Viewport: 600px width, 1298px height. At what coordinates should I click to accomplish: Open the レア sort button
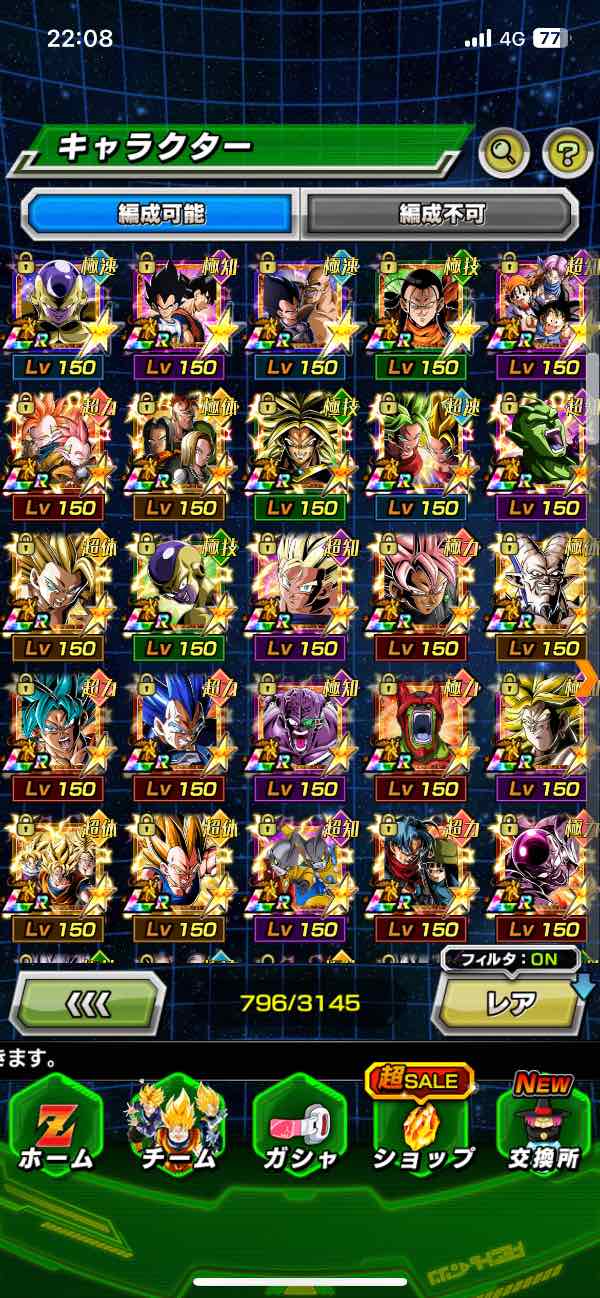(510, 1002)
